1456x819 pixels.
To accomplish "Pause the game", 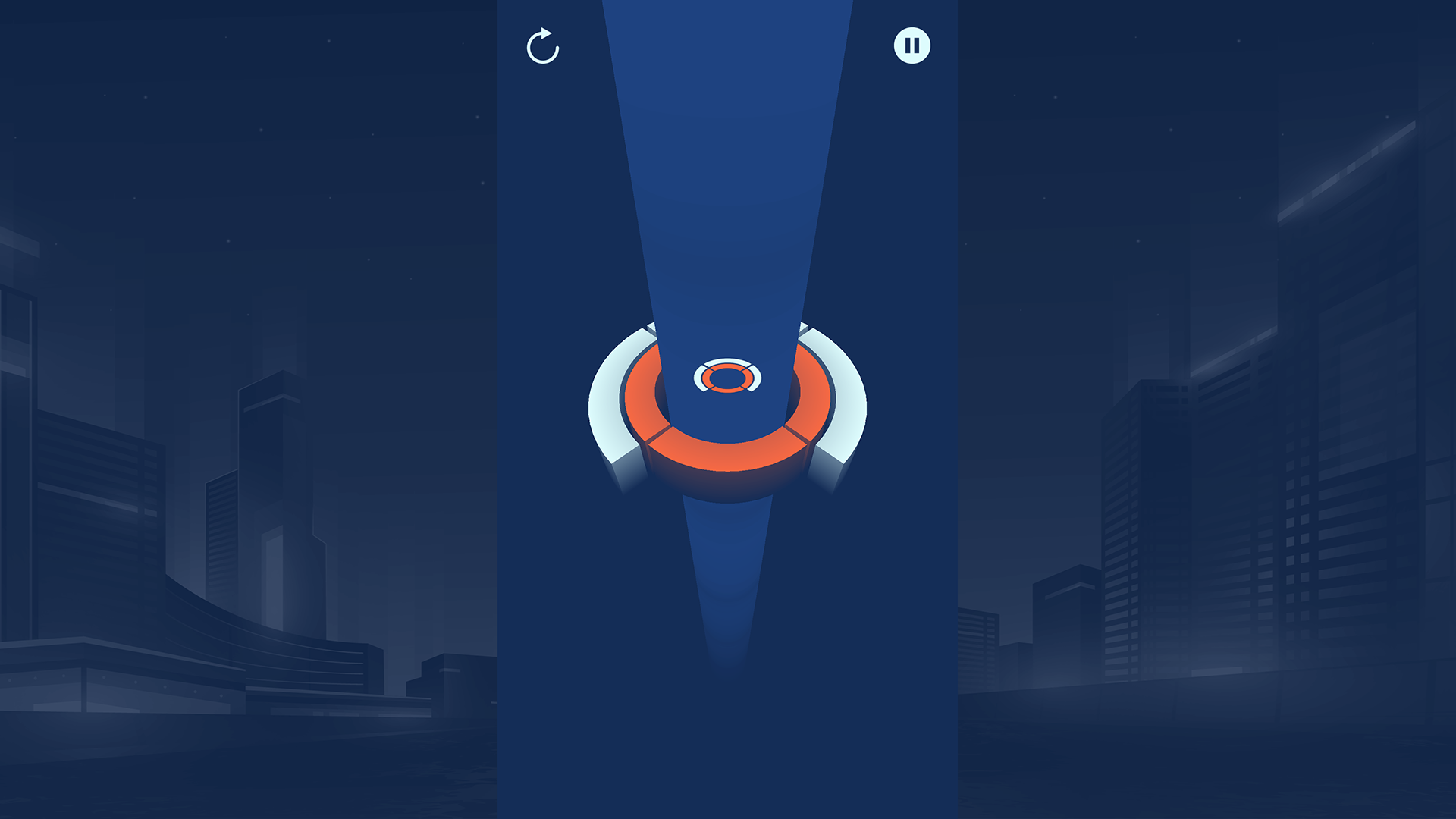I will 912,45.
